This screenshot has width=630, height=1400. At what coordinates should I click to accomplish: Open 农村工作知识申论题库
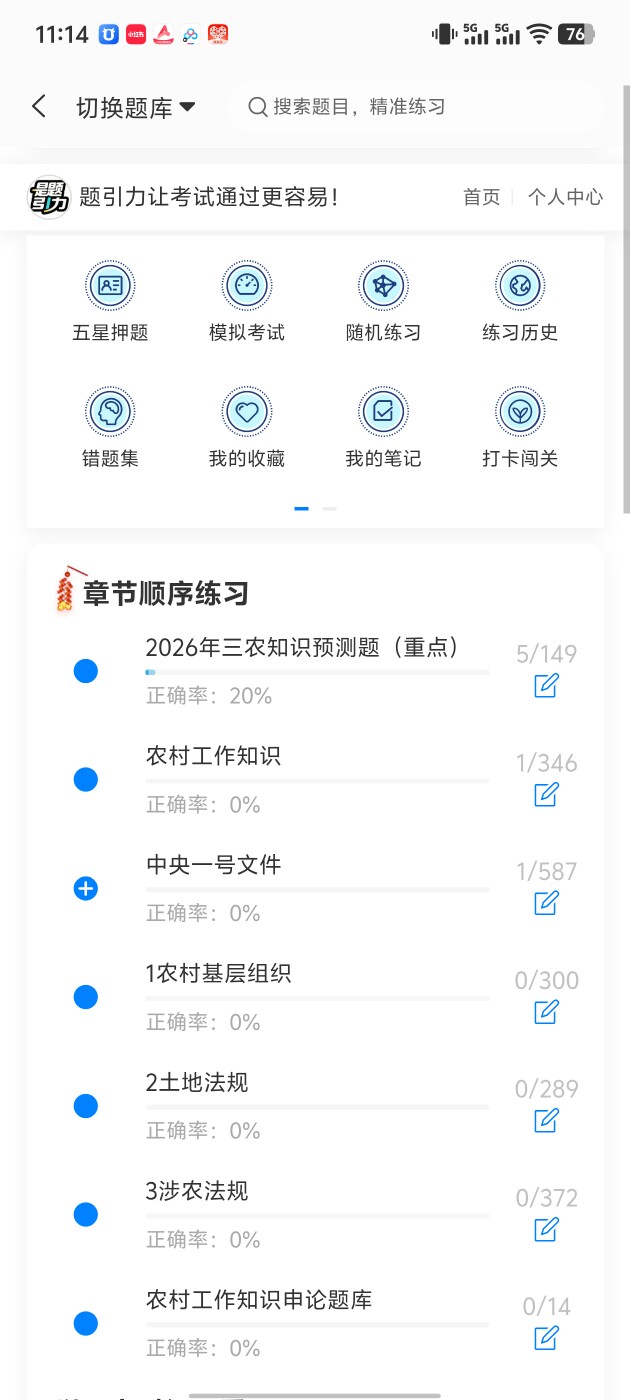point(259,1300)
